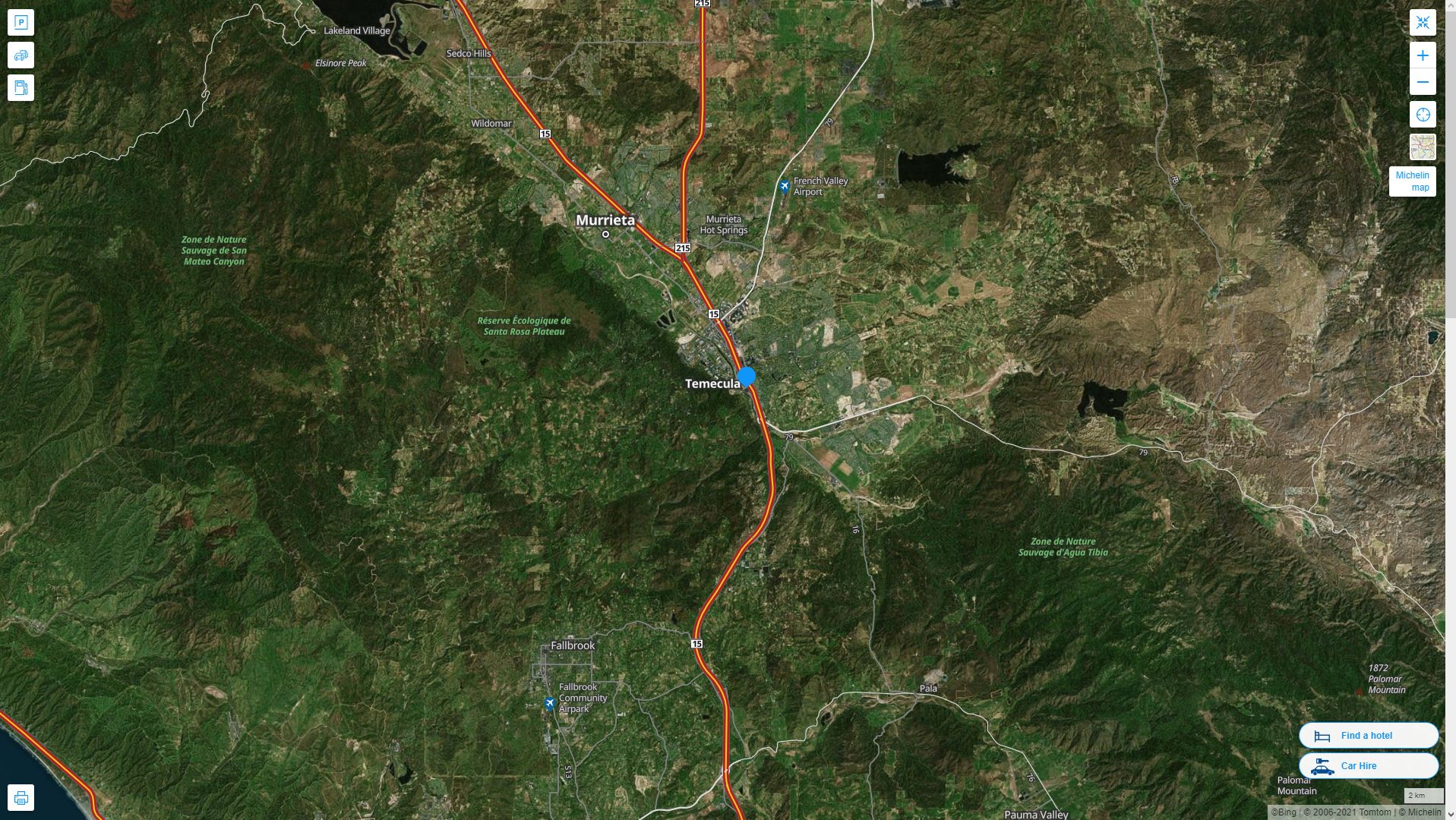Exit full screen map view
This screenshot has width=1456, height=820.
[x=1423, y=23]
